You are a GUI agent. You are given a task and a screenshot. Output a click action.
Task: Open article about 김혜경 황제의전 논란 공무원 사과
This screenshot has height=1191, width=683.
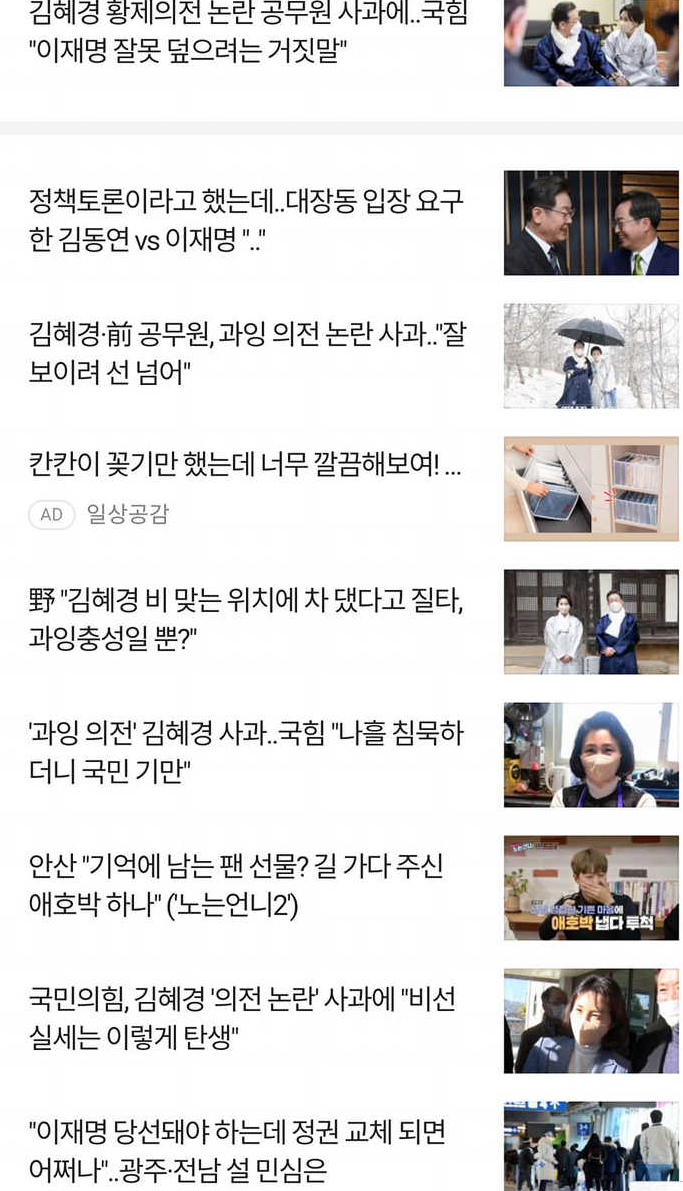[248, 33]
